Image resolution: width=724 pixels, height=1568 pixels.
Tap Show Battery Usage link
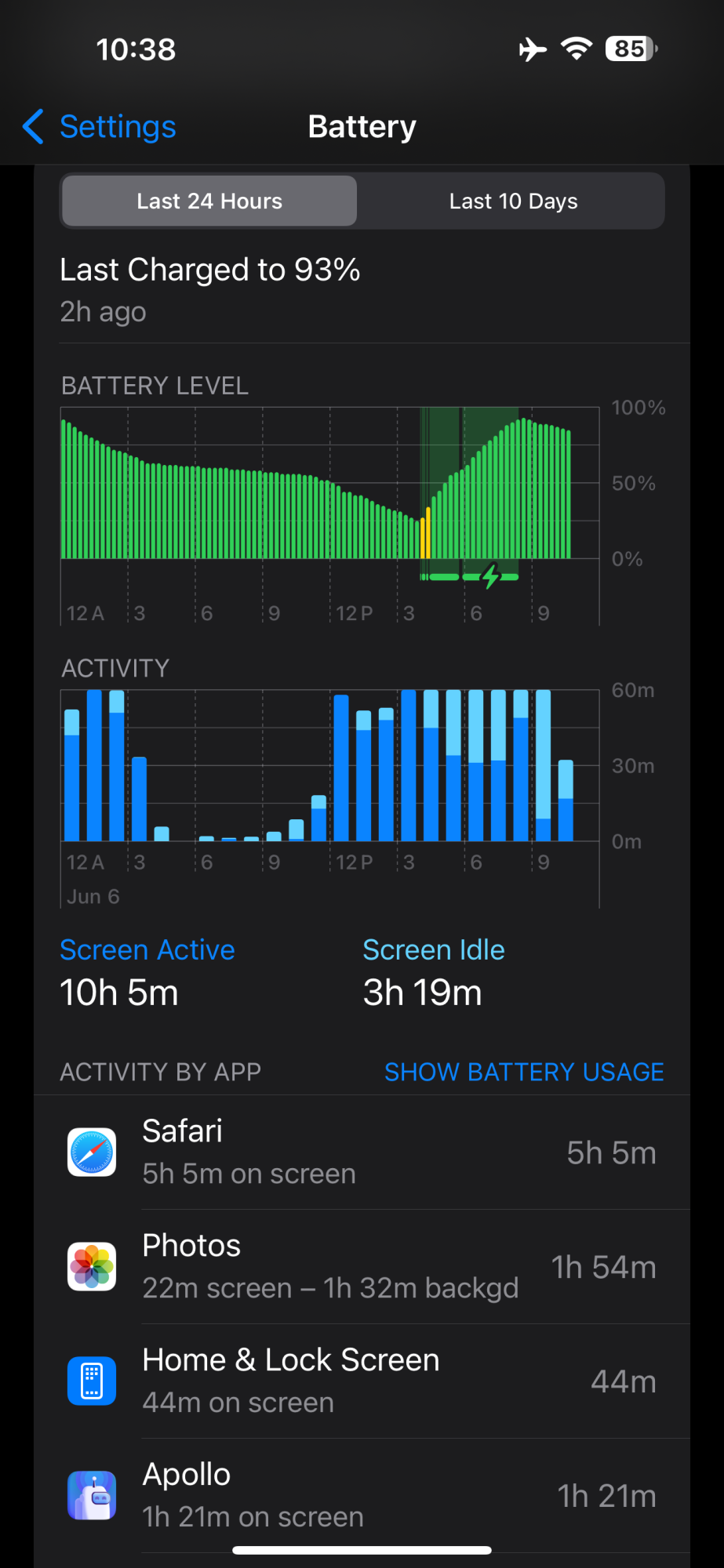click(523, 1072)
